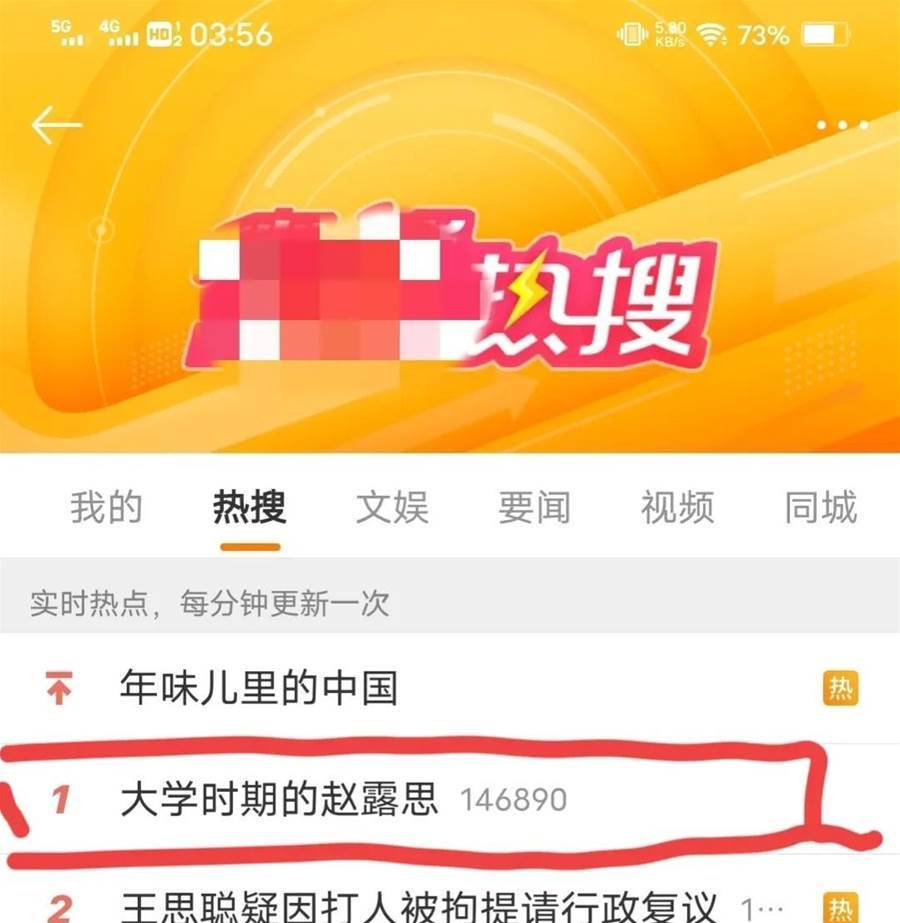Switch to the 我的 tab
This screenshot has width=900, height=923.
point(106,508)
